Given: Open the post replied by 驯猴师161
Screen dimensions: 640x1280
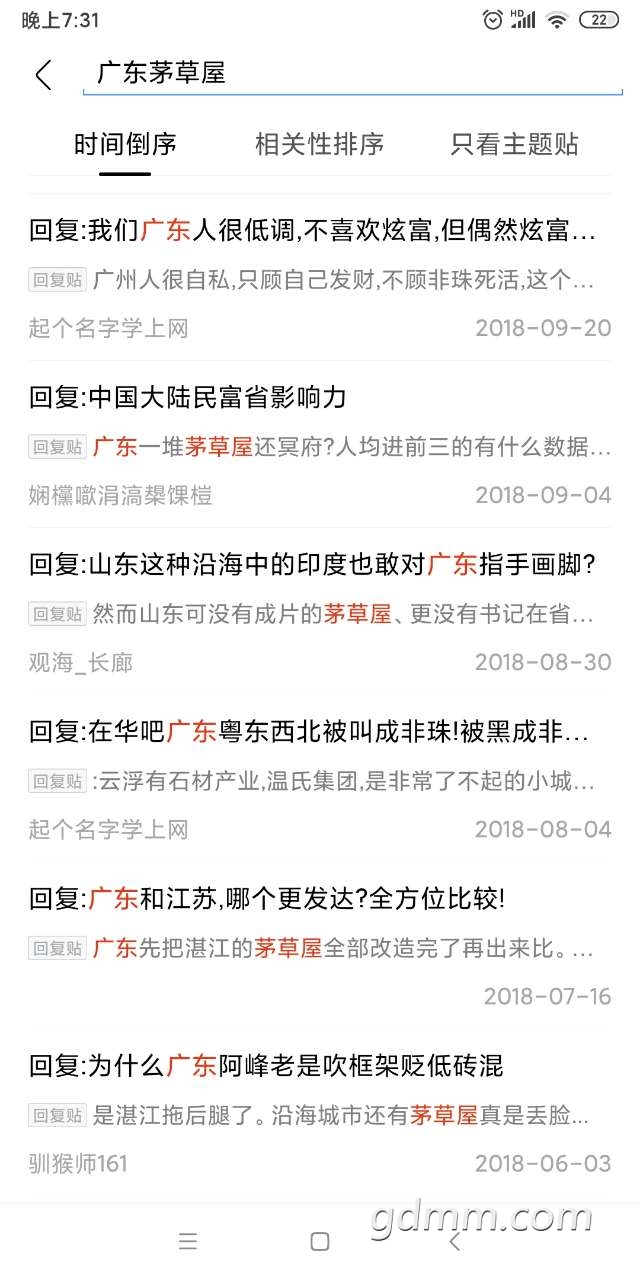Looking at the screenshot, I should (319, 1113).
